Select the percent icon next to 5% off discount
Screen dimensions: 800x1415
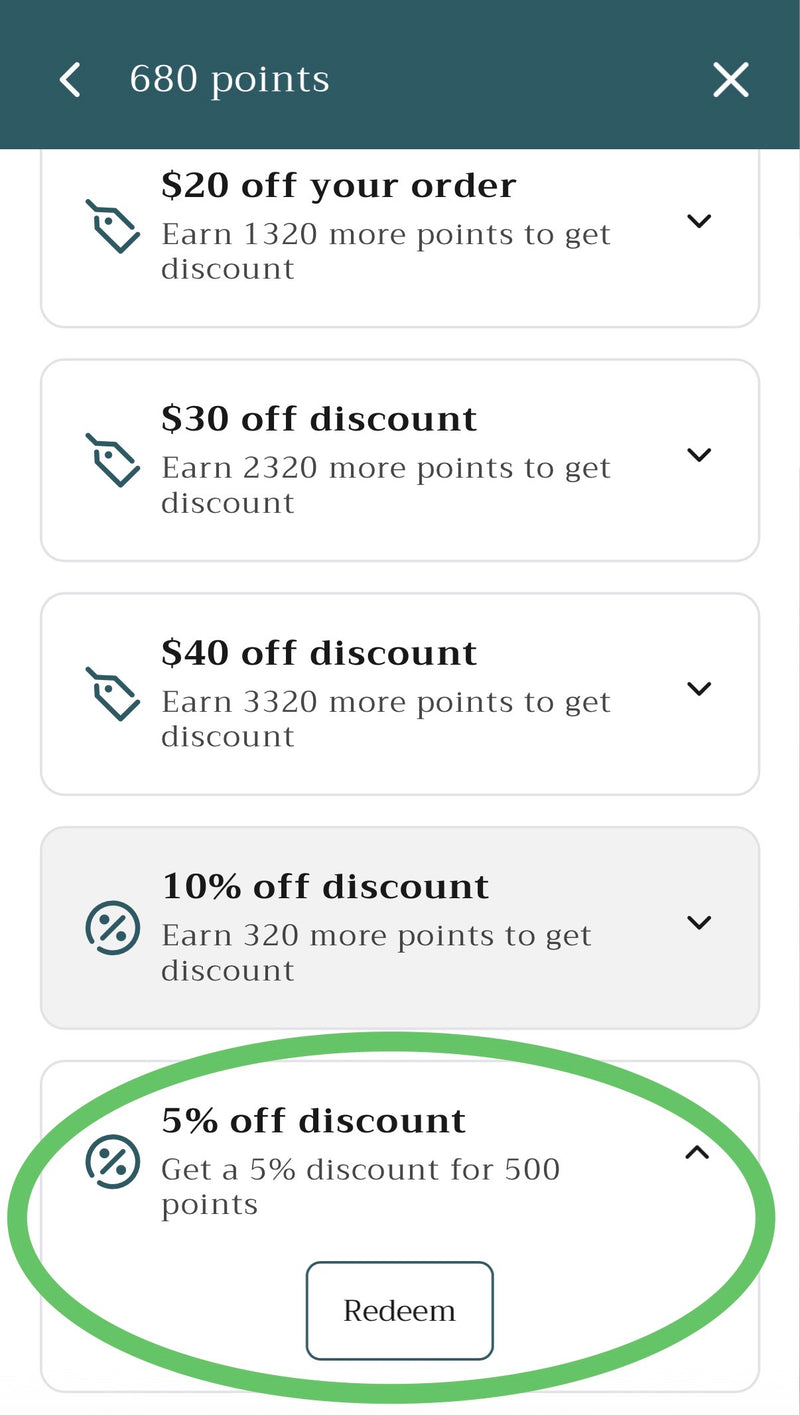(x=113, y=1163)
